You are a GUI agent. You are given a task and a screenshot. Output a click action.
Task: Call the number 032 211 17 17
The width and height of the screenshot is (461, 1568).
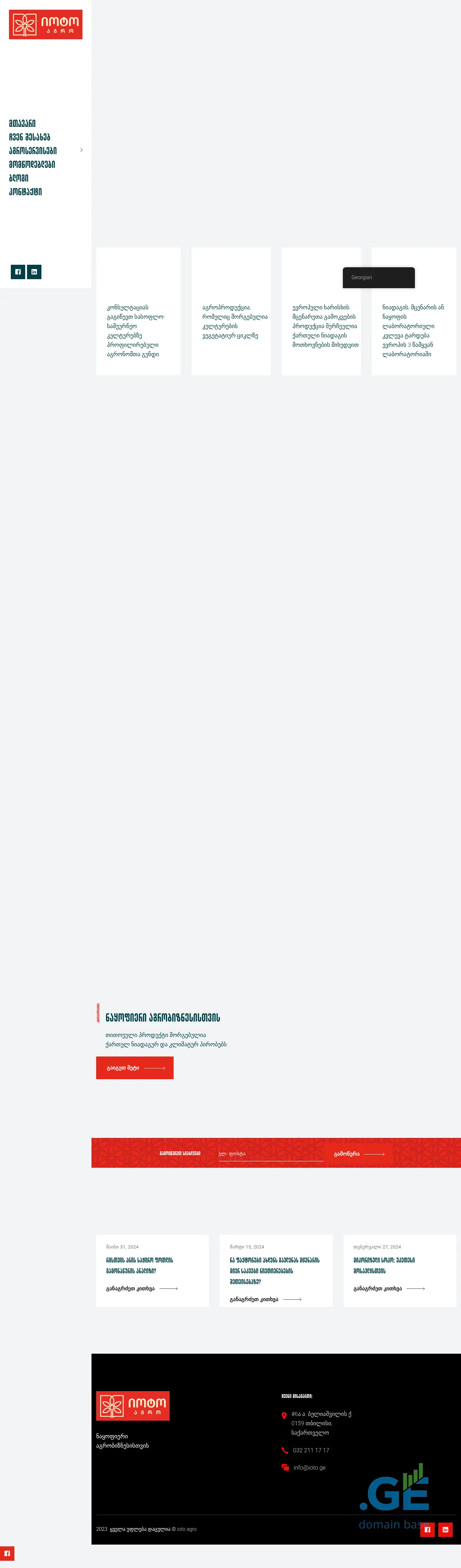(310, 1451)
